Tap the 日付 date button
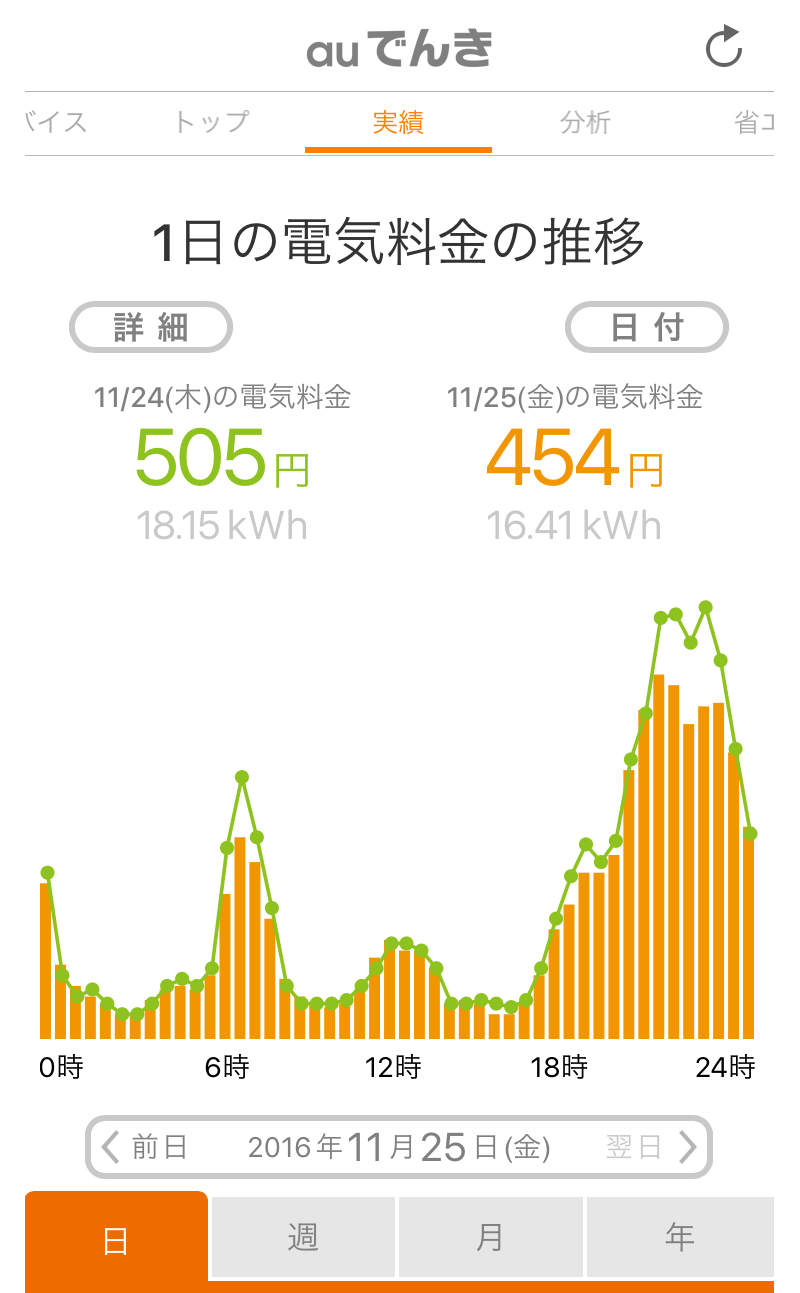800x1293 pixels. click(647, 327)
